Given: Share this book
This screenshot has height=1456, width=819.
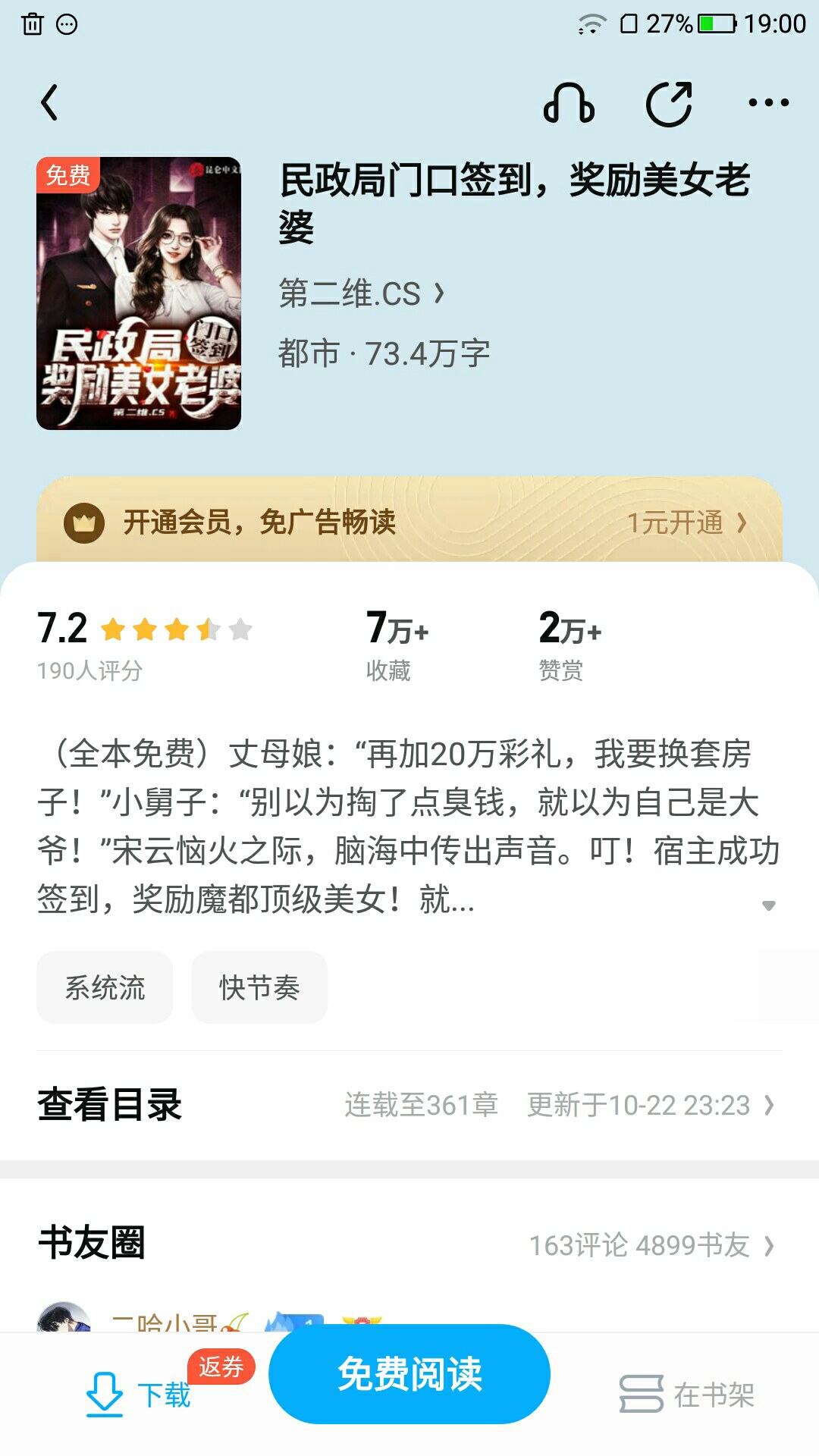Looking at the screenshot, I should click(669, 102).
